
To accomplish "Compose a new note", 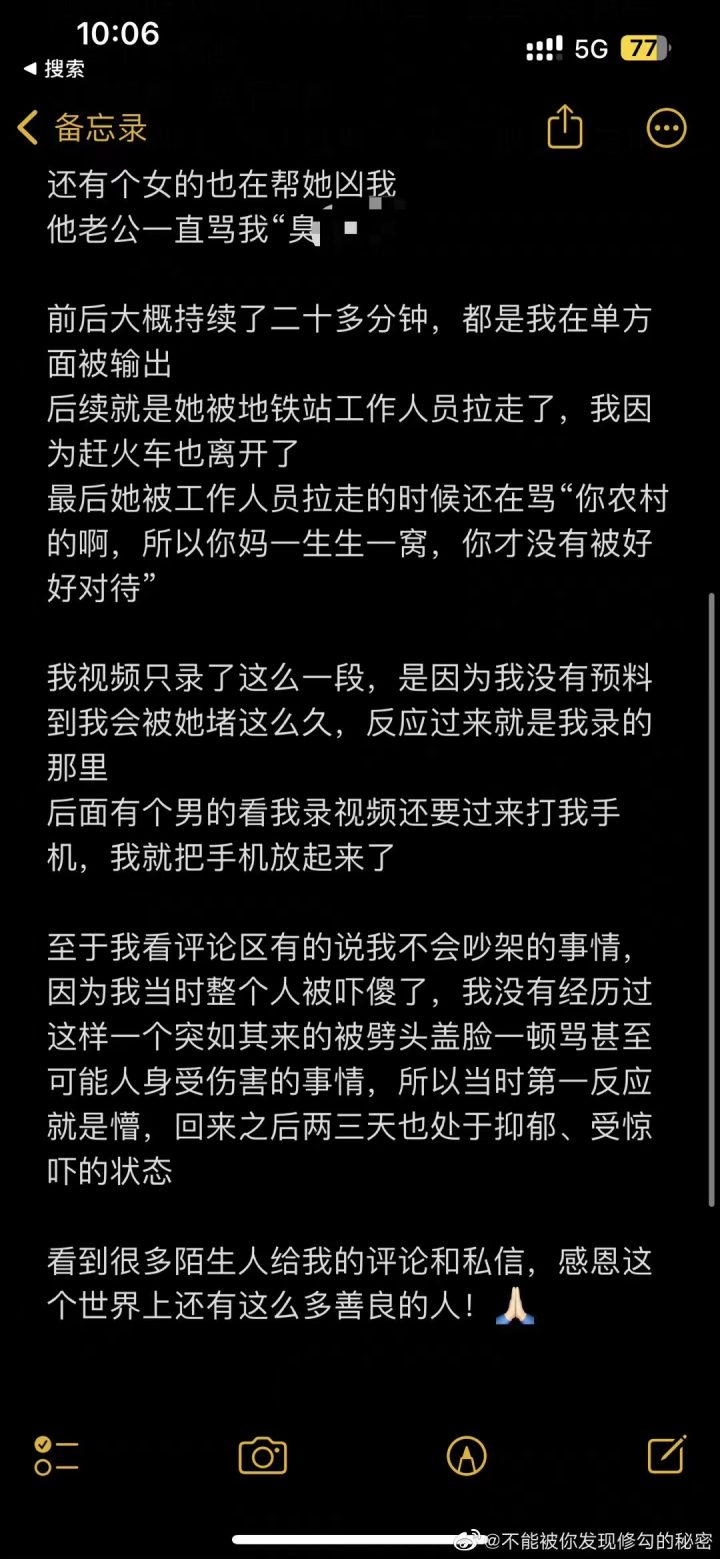I will [x=667, y=1453].
